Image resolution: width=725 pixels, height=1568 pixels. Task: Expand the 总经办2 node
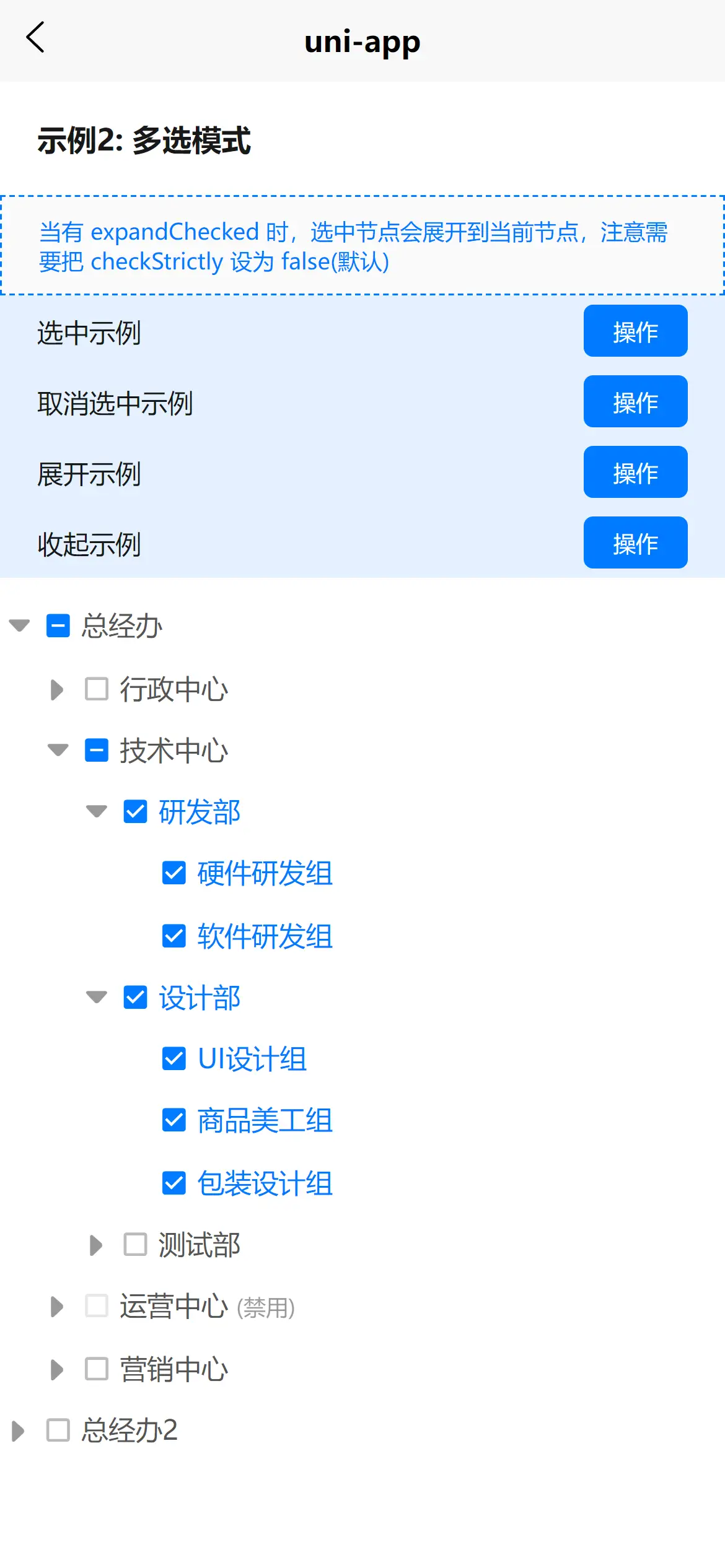[19, 1431]
